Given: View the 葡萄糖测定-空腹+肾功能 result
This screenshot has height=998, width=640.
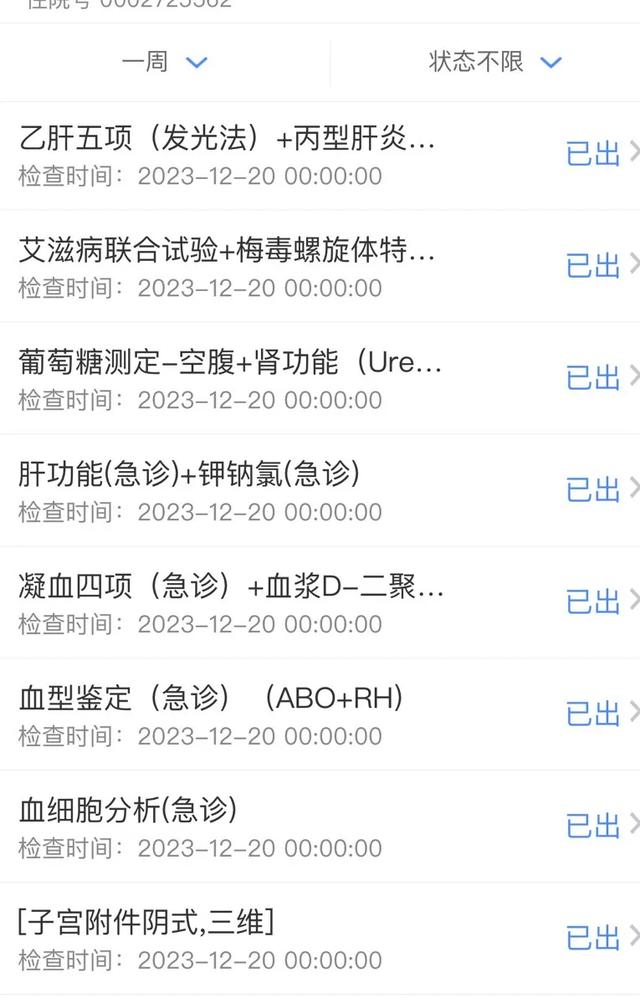Looking at the screenshot, I should point(320,379).
